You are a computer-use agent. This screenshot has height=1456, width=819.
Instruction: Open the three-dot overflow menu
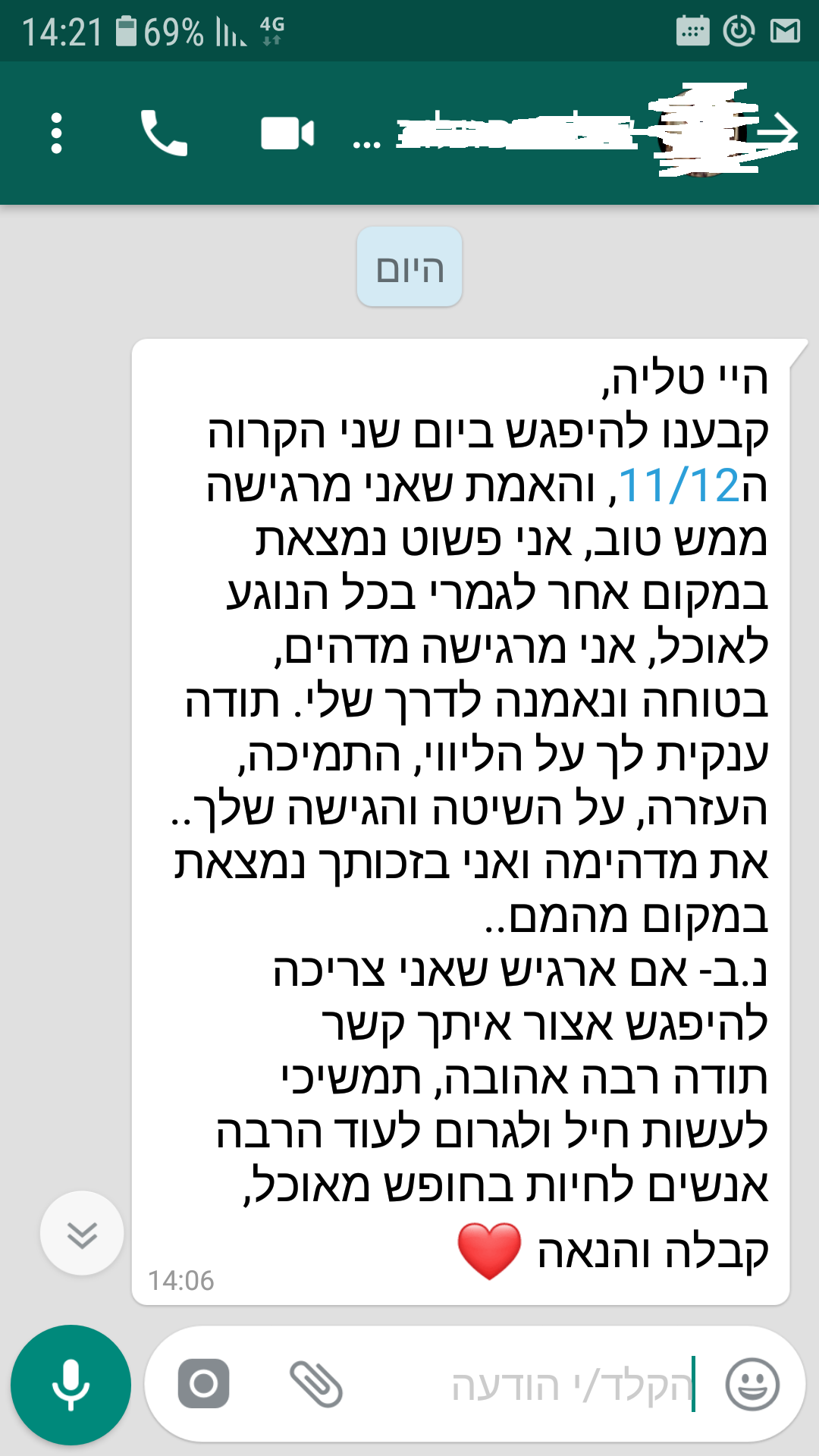[x=56, y=133]
